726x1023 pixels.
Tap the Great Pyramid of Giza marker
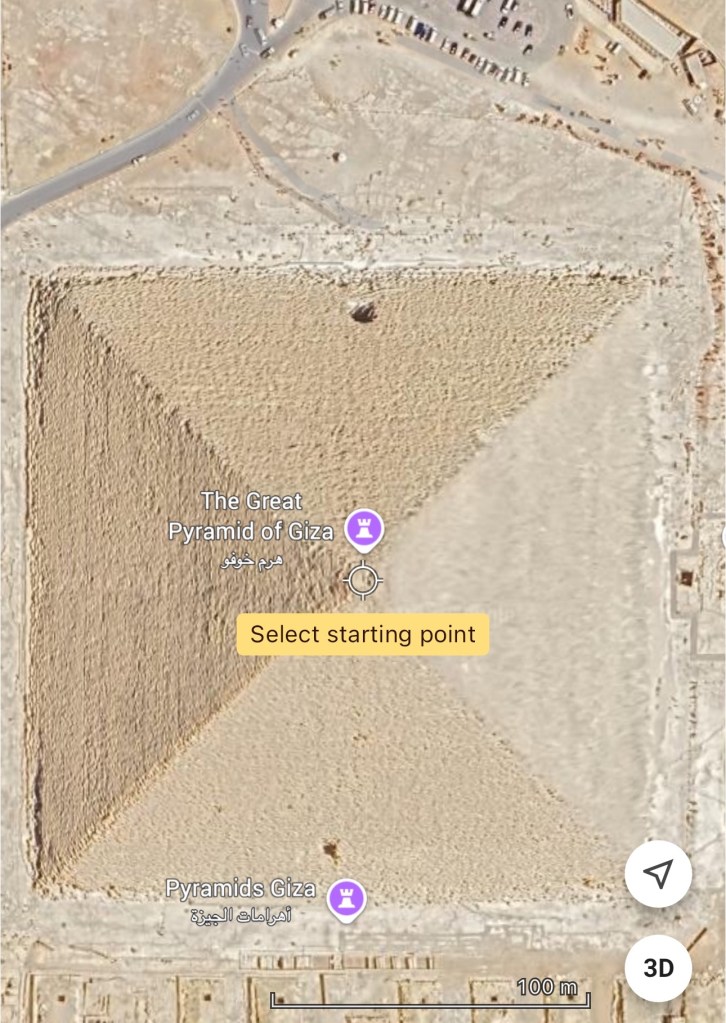363,528
